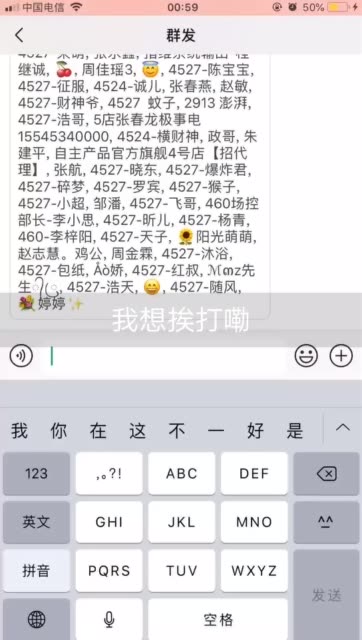Screen dimensions: 362x640
Task: Open the emoji picker
Action: coord(306,356)
